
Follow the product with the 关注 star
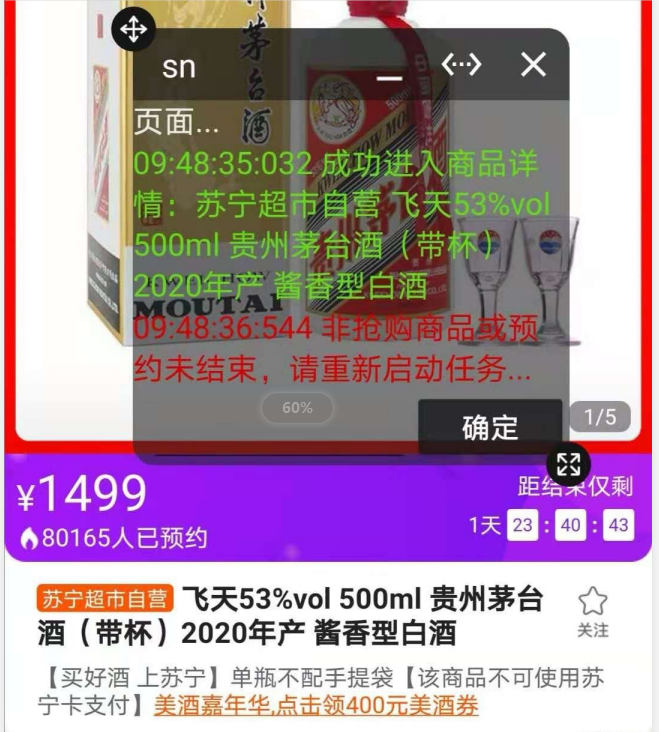click(593, 610)
